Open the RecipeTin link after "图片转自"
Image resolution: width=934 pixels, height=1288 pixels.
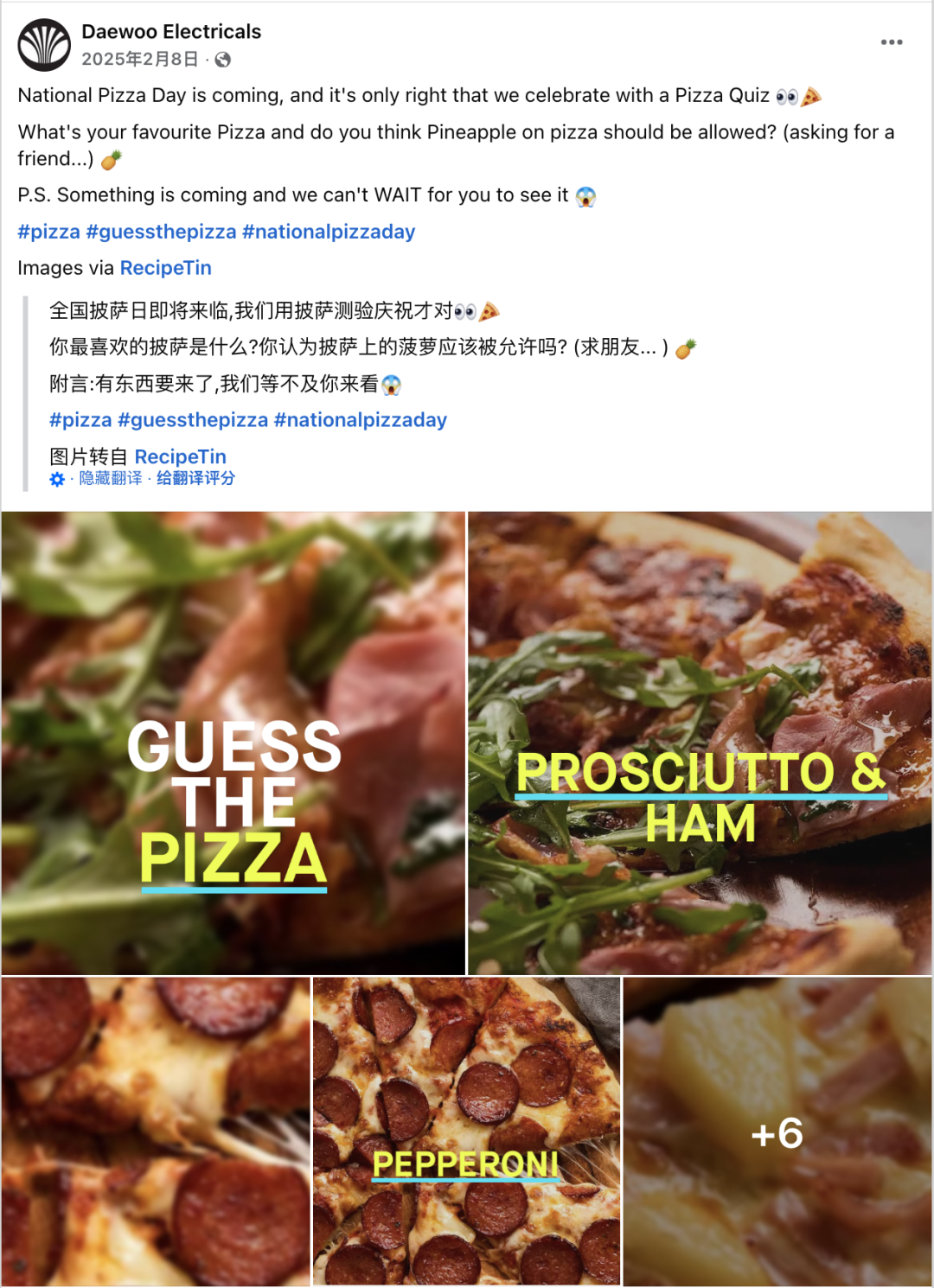point(180,456)
